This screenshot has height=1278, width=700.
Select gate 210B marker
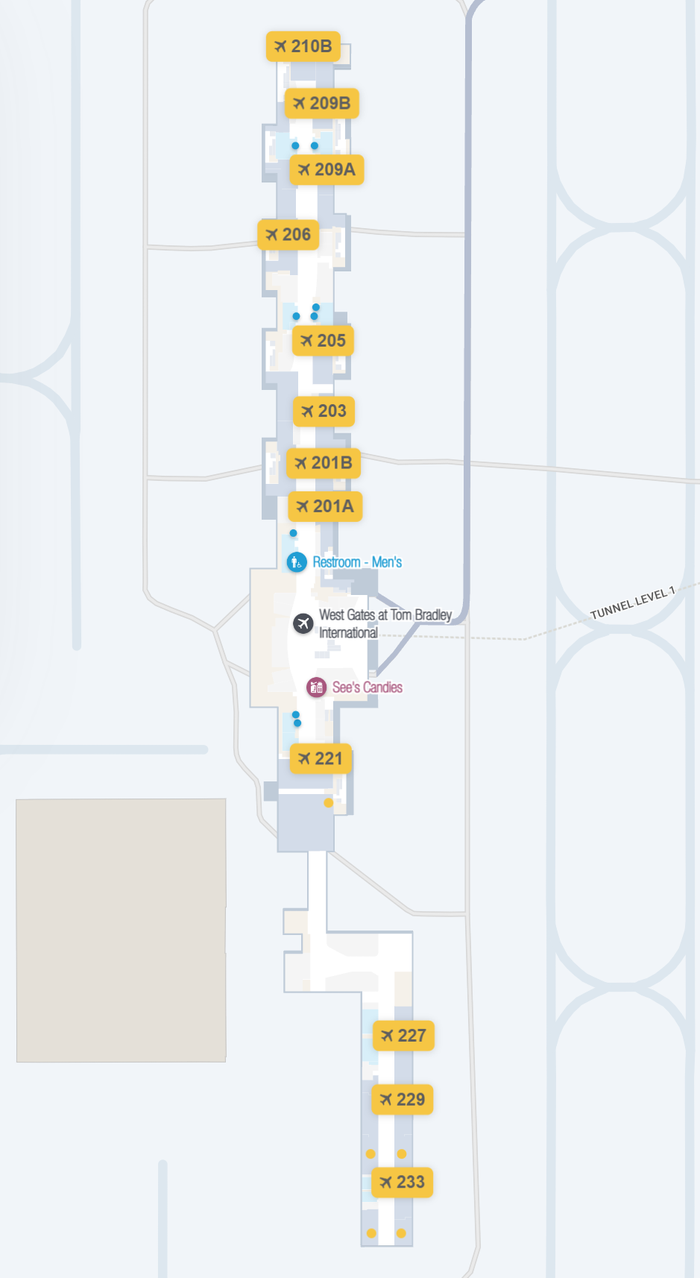pyautogui.click(x=303, y=46)
